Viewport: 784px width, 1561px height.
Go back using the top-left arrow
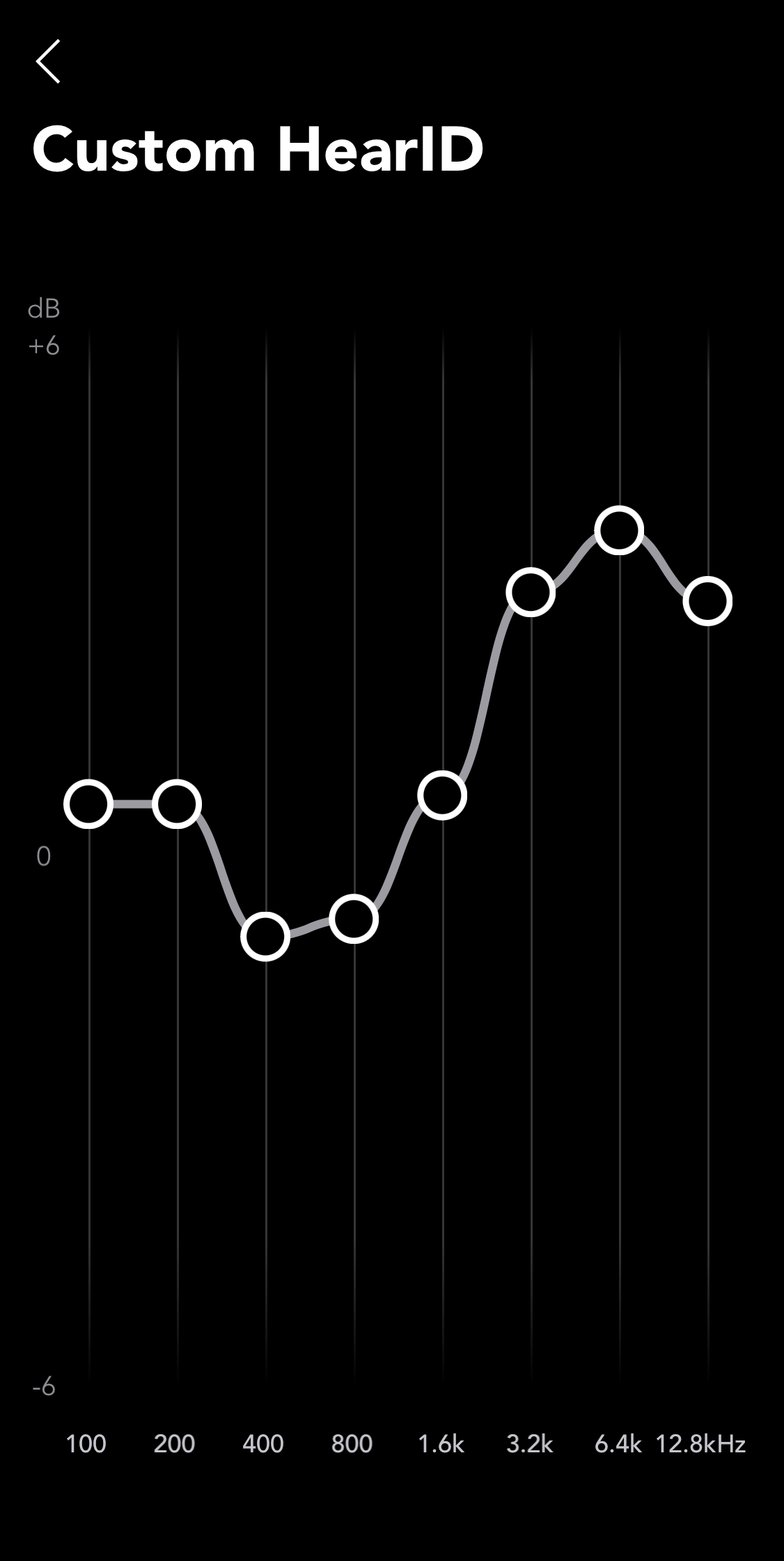point(48,61)
